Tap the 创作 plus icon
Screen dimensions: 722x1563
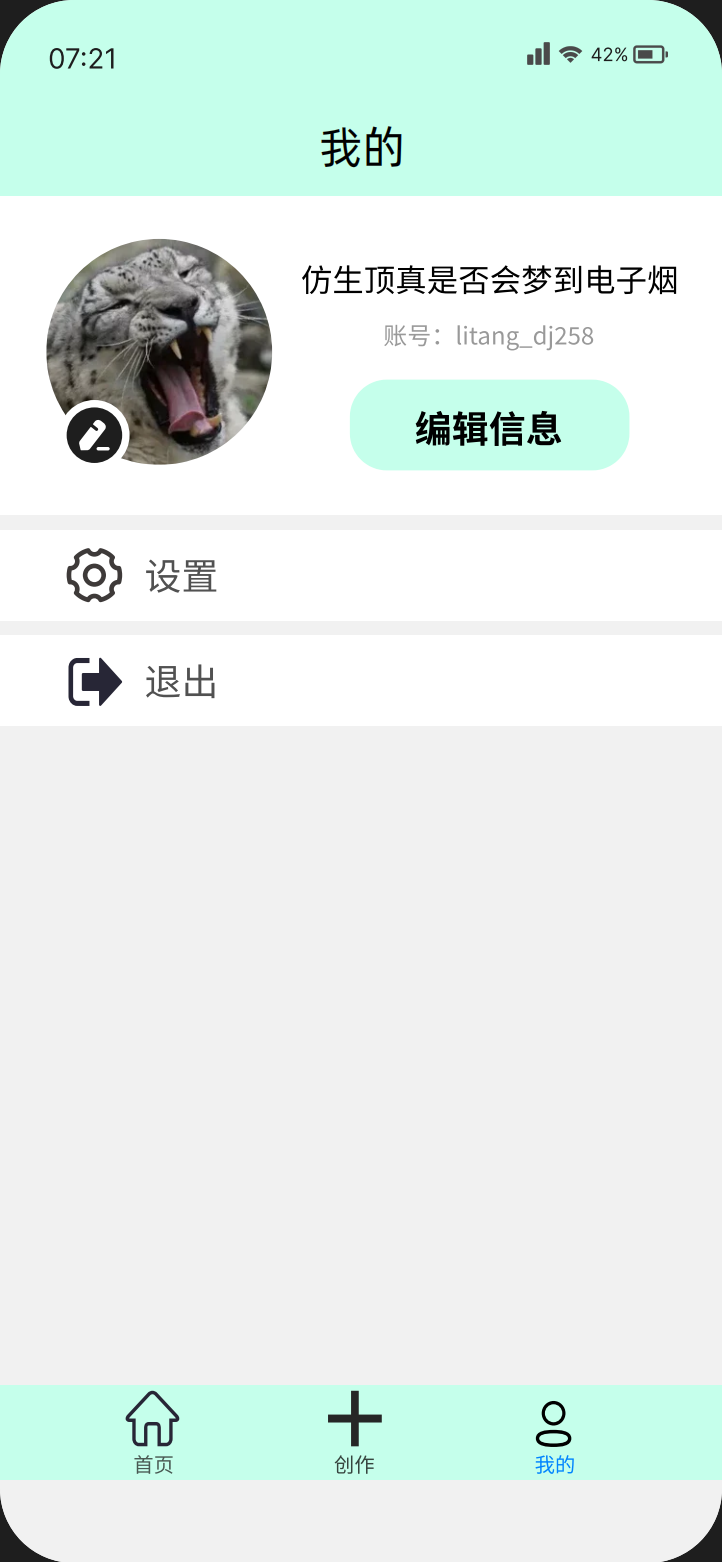coord(354,1417)
